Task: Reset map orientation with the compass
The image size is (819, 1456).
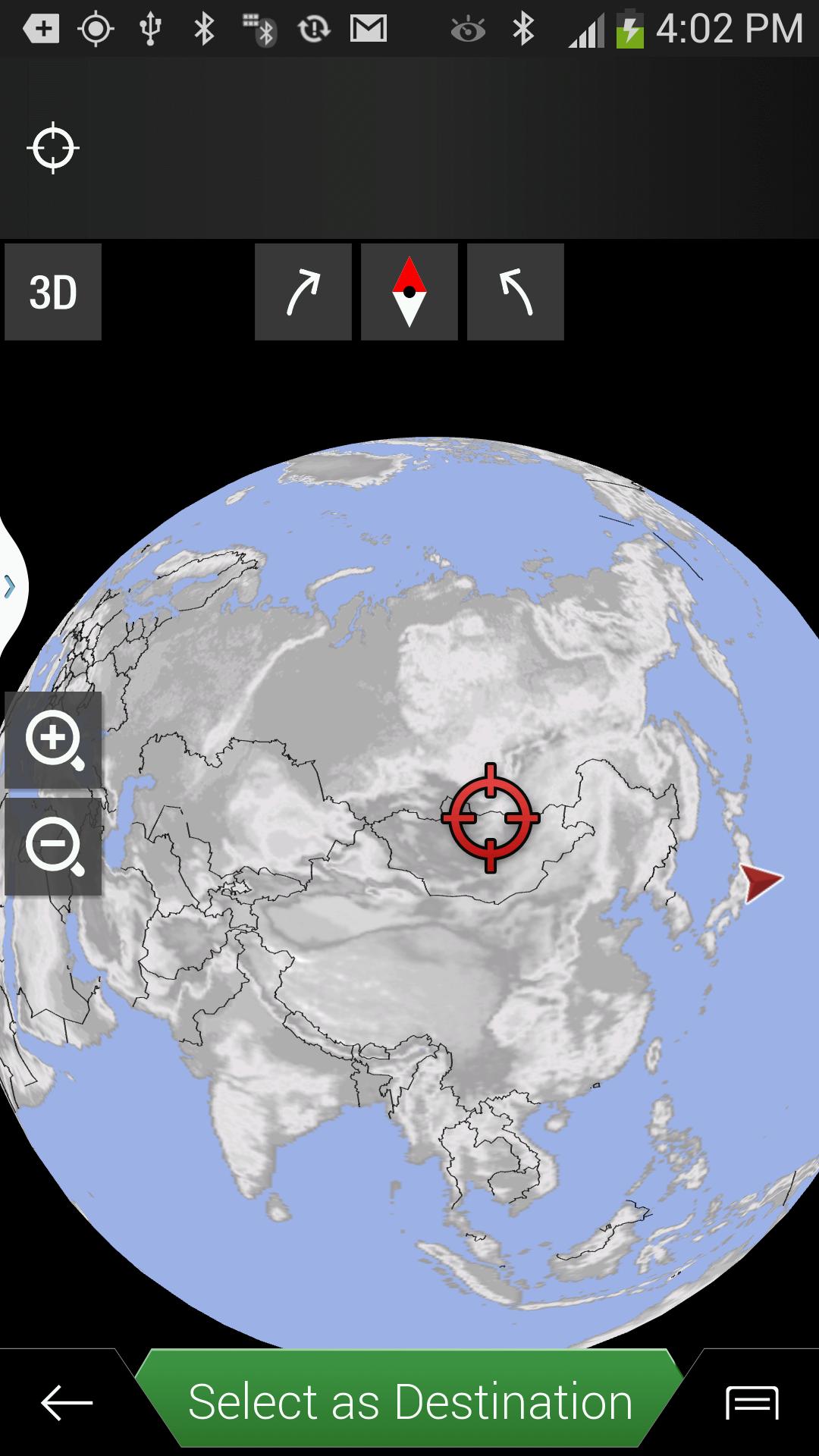Action: [409, 292]
